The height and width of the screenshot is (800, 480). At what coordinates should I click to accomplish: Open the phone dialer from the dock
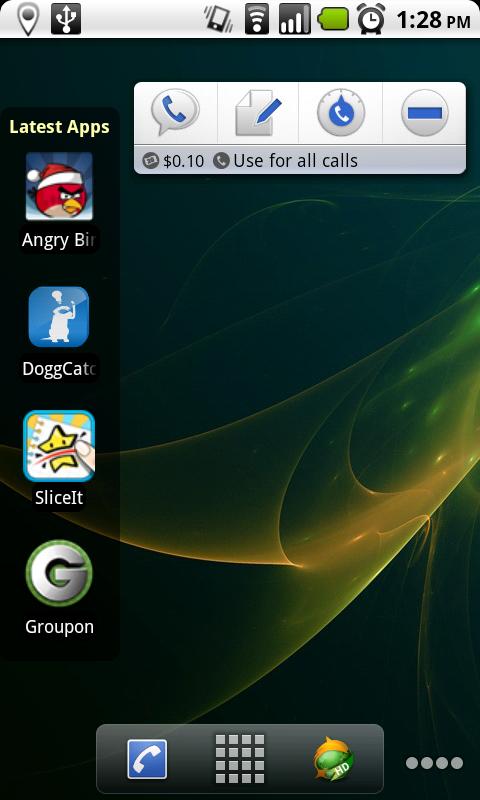click(x=147, y=759)
